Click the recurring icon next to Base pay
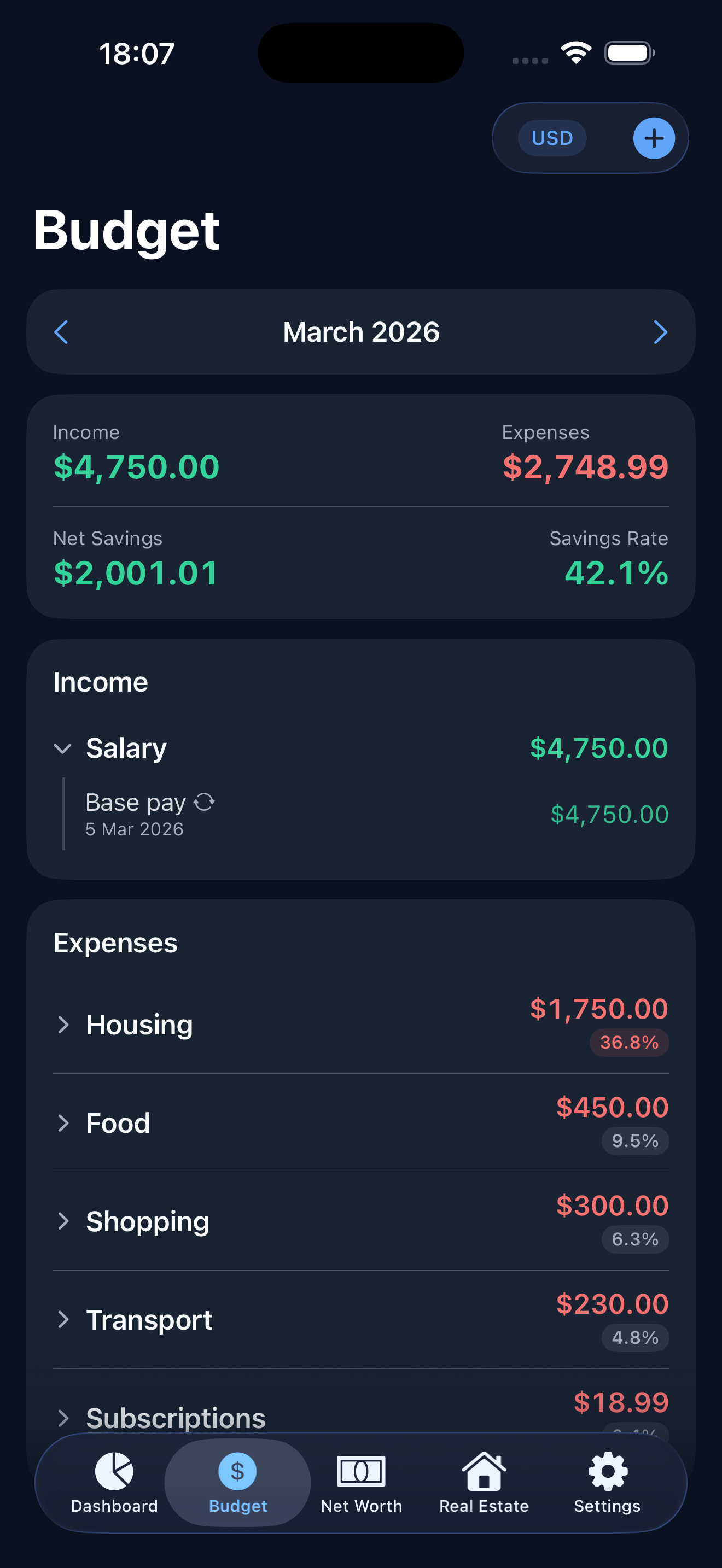The width and height of the screenshot is (722, 1568). [x=205, y=802]
